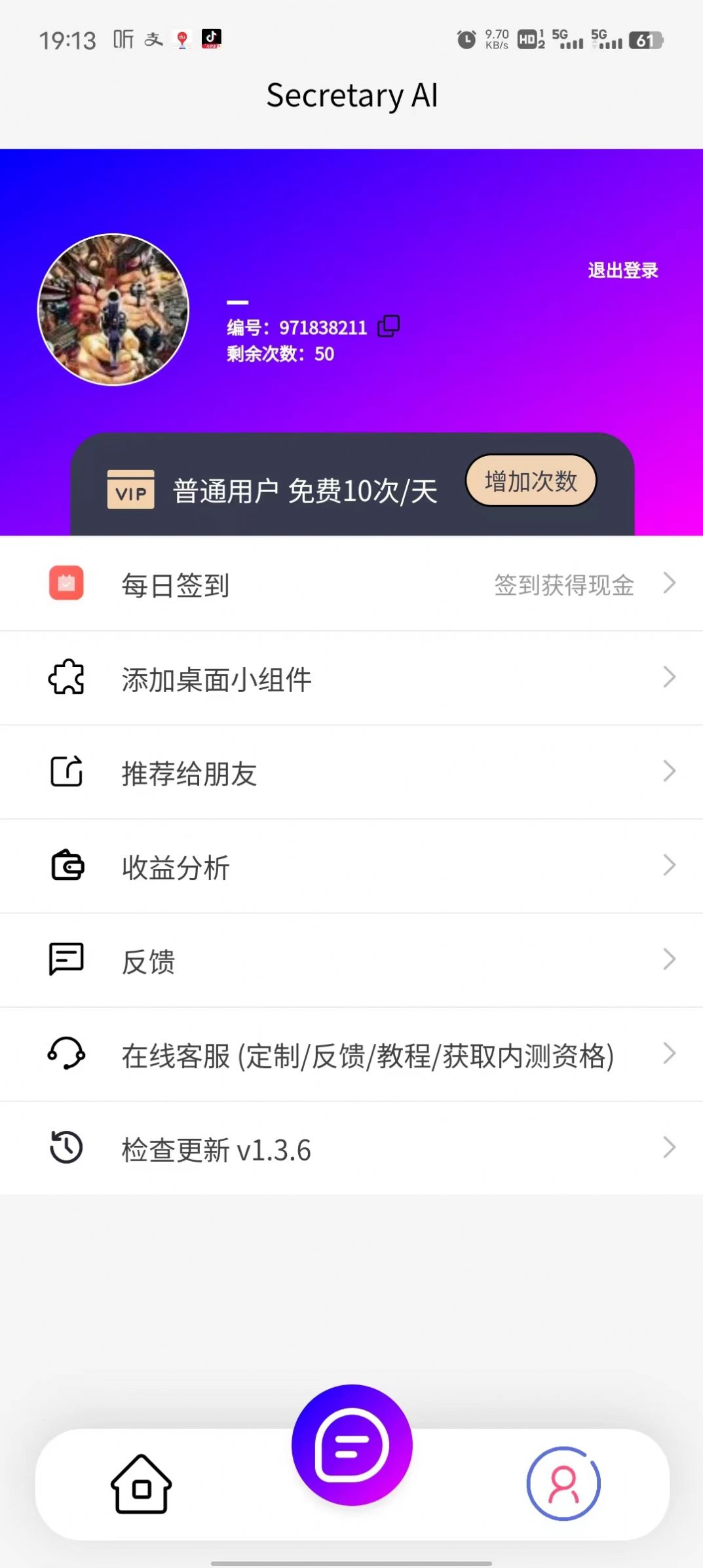
Task: Start a chat with the center button
Action: coord(352,1445)
